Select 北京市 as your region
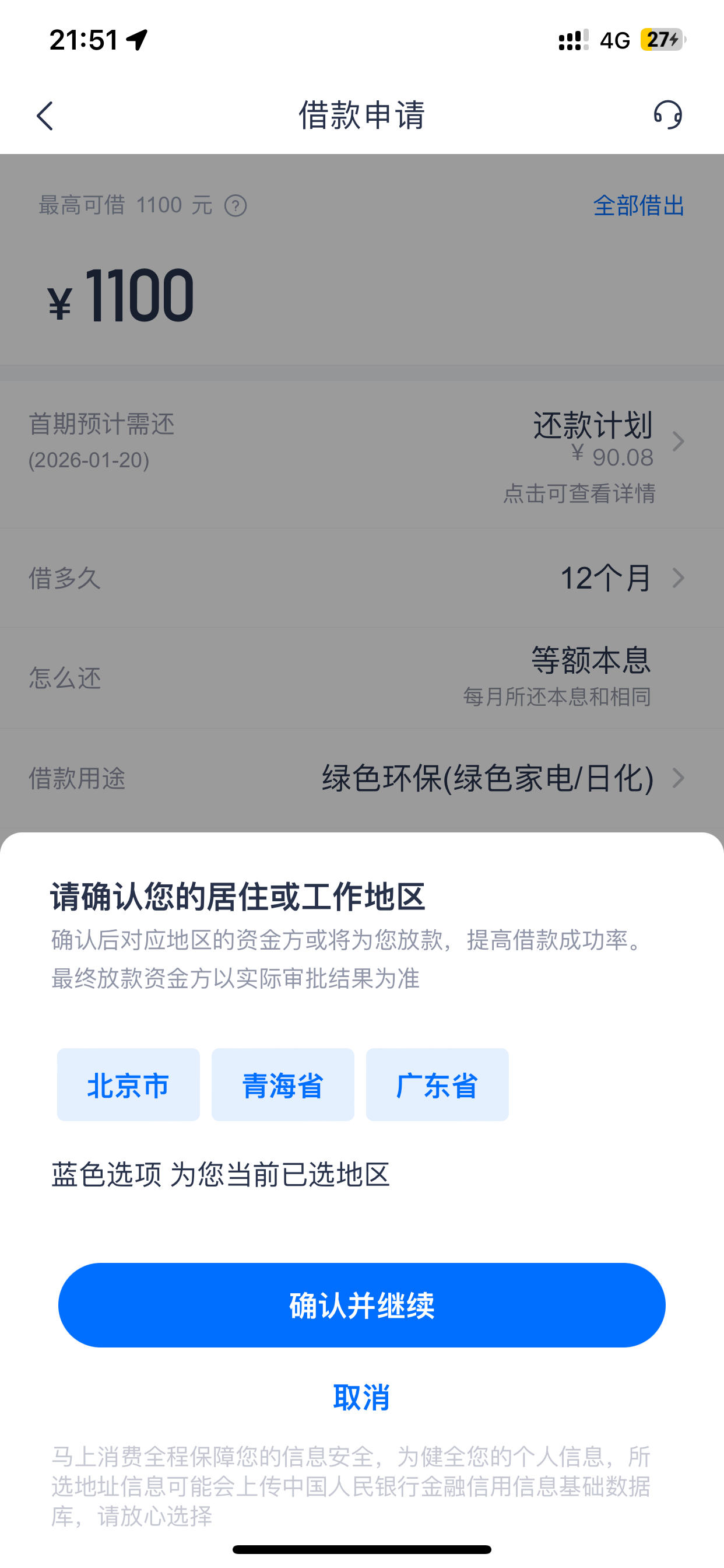724x1568 pixels. tap(128, 1084)
